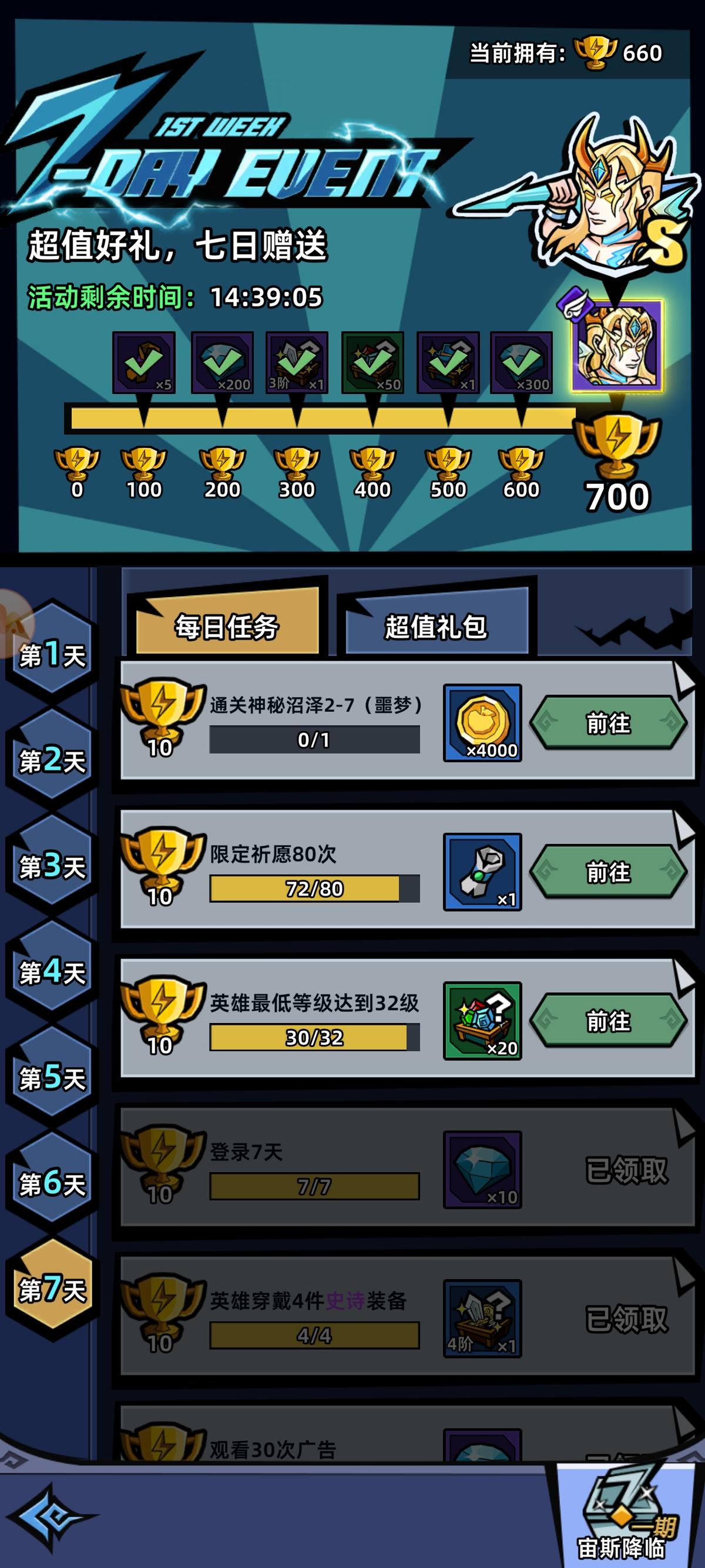
Task: Click the 72/80 wish progress bar
Action: [x=314, y=889]
